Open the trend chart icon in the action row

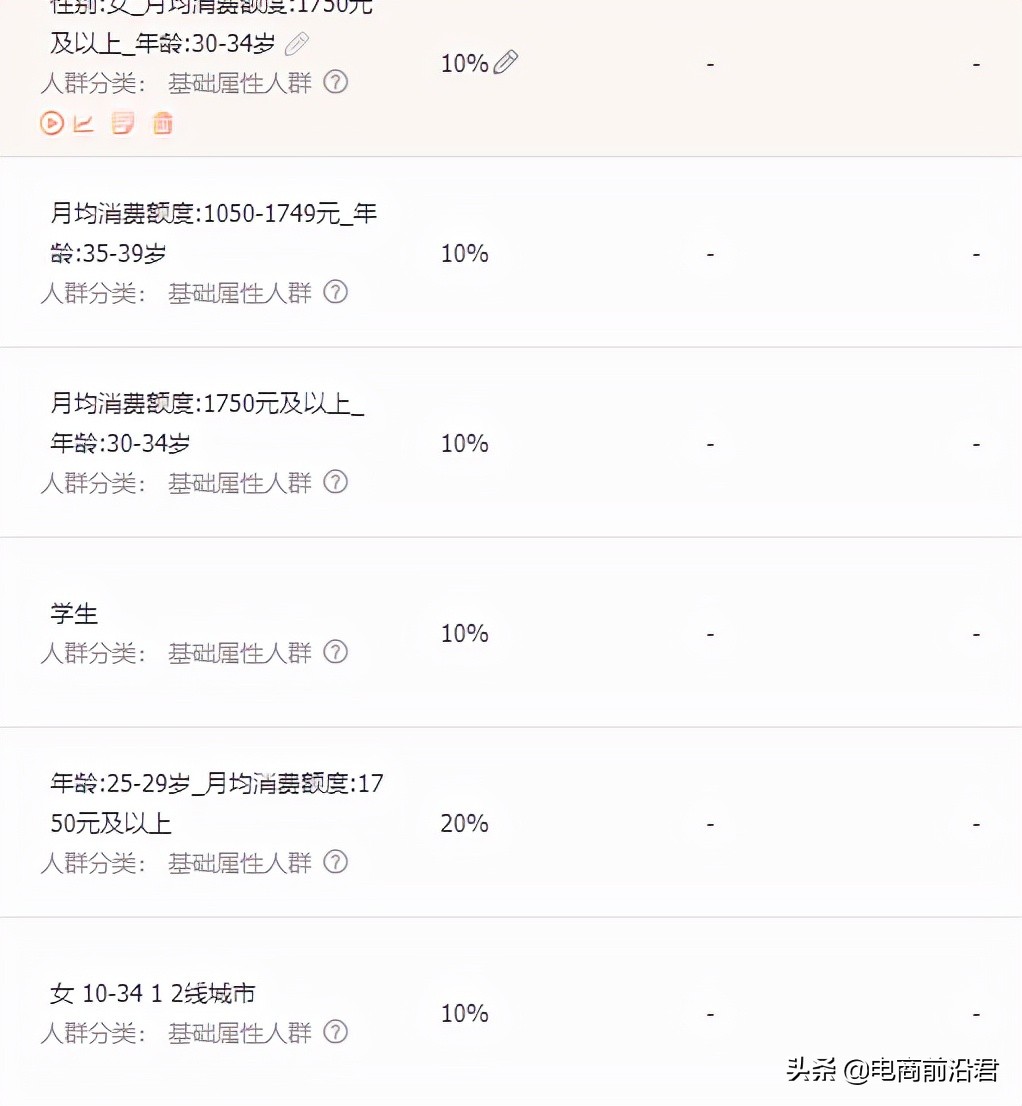[86, 123]
